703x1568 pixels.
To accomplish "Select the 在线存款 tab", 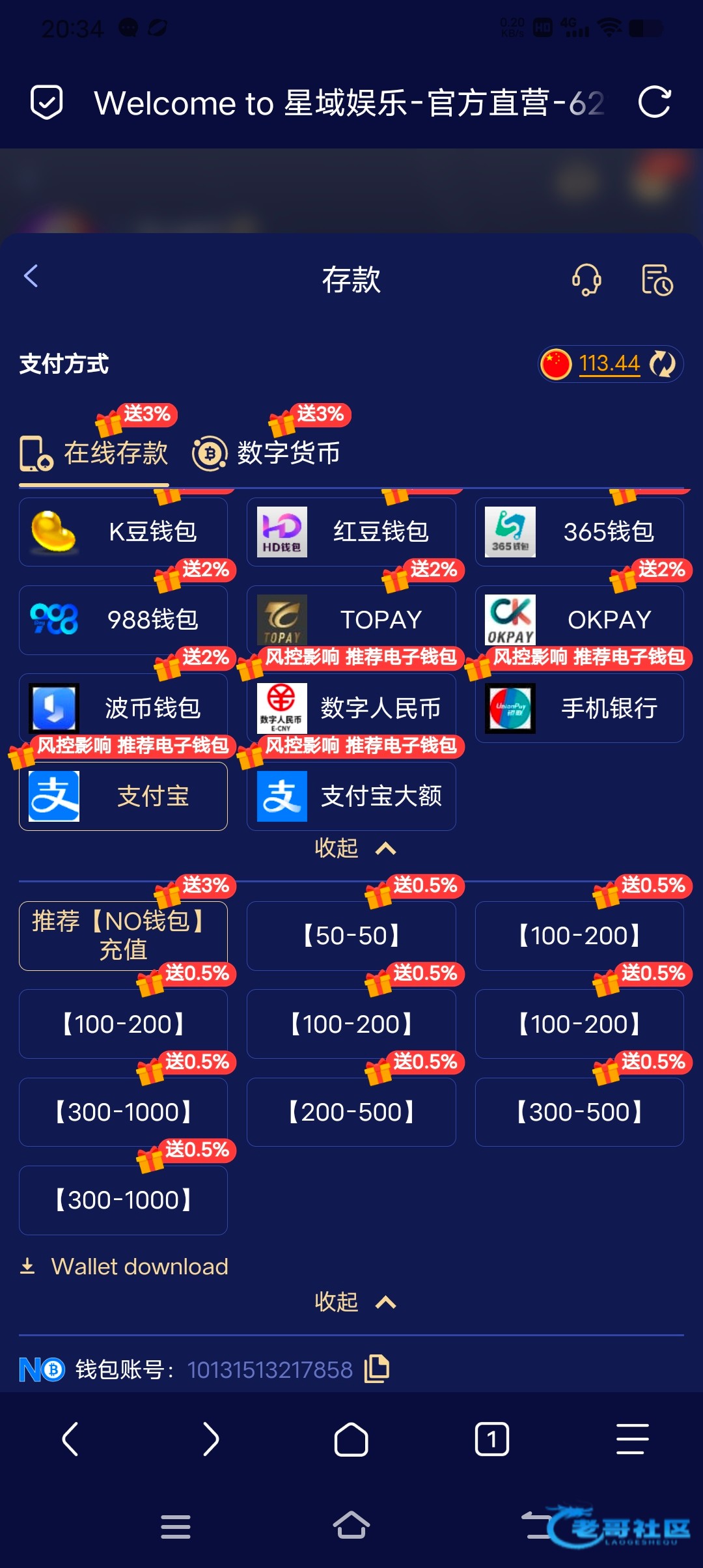I will (x=94, y=453).
